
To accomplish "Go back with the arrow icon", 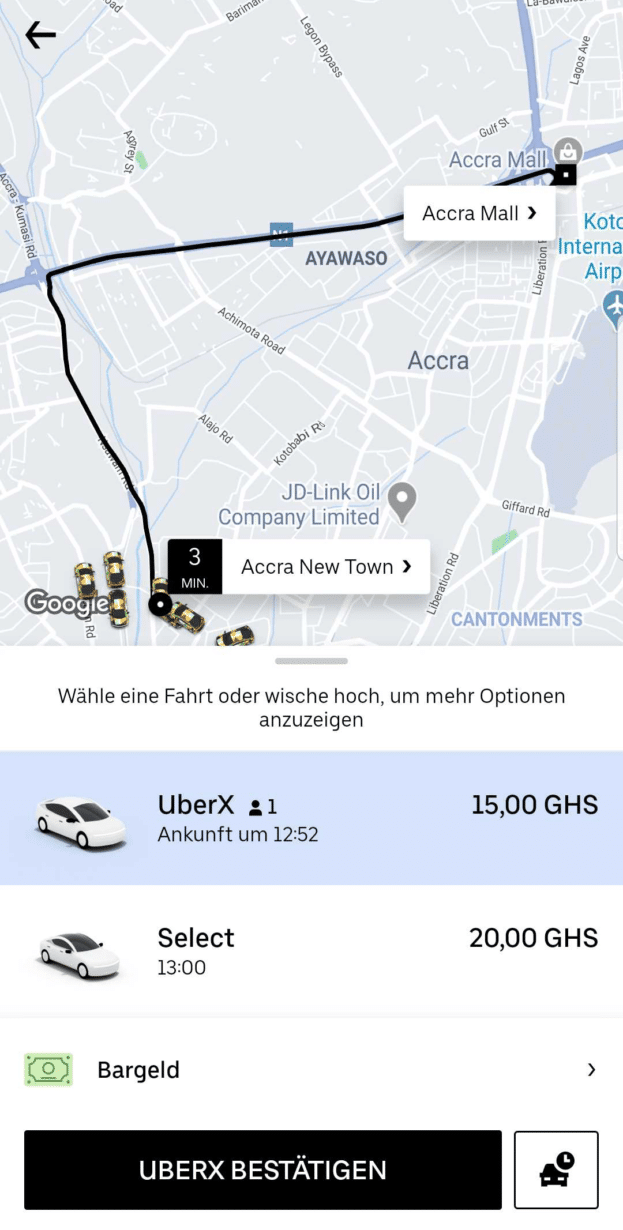I will (40, 35).
